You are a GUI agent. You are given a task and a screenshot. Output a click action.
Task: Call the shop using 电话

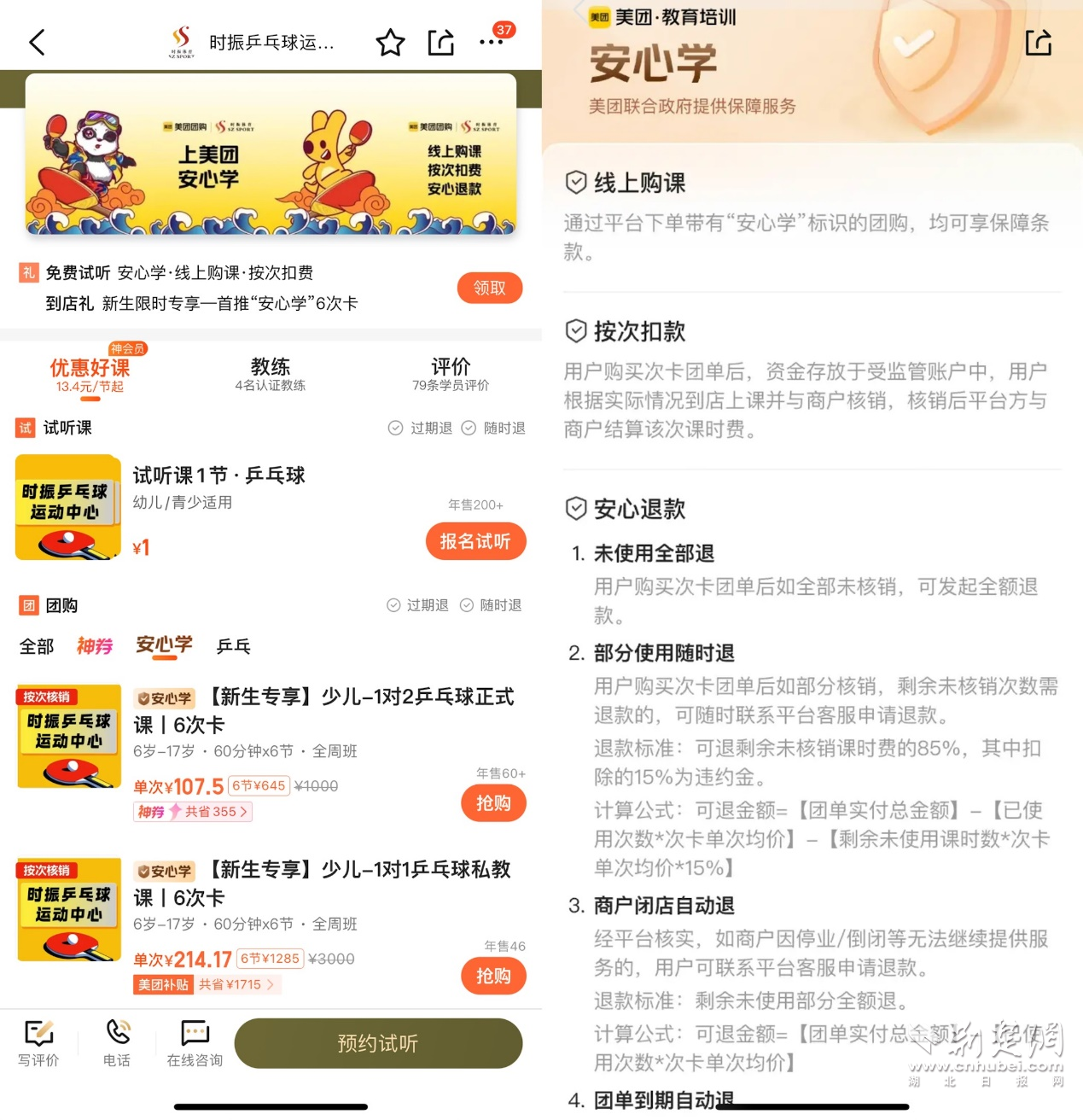pos(117,1043)
